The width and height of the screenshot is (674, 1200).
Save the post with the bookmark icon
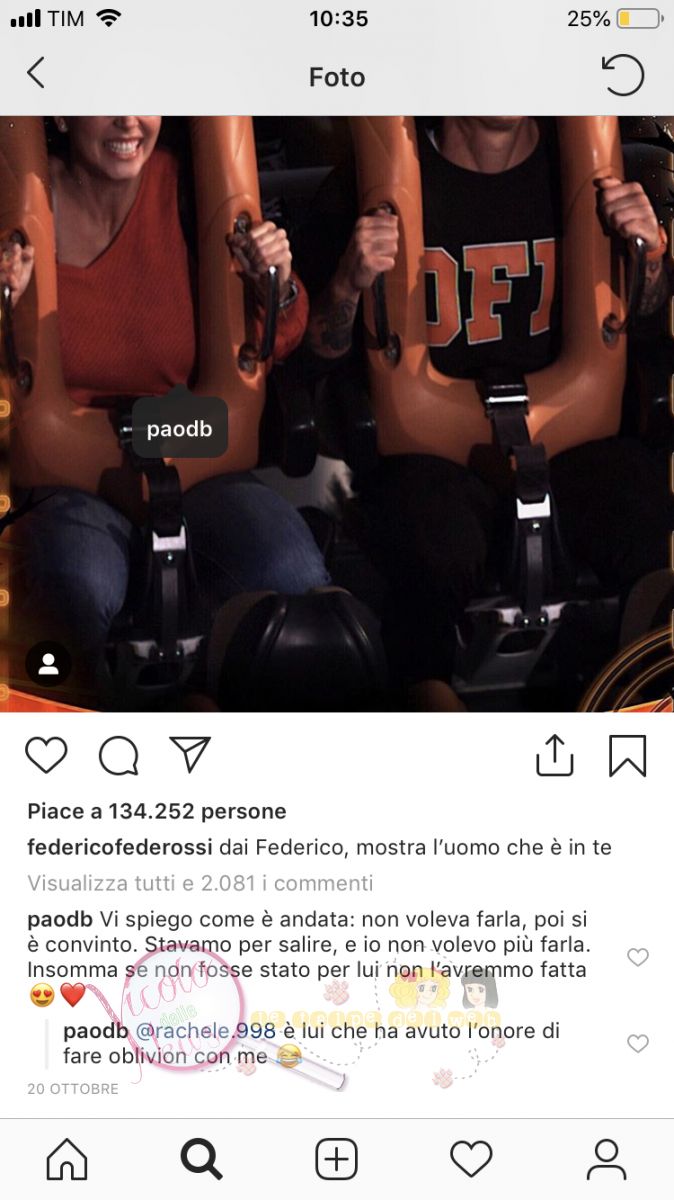coord(627,756)
